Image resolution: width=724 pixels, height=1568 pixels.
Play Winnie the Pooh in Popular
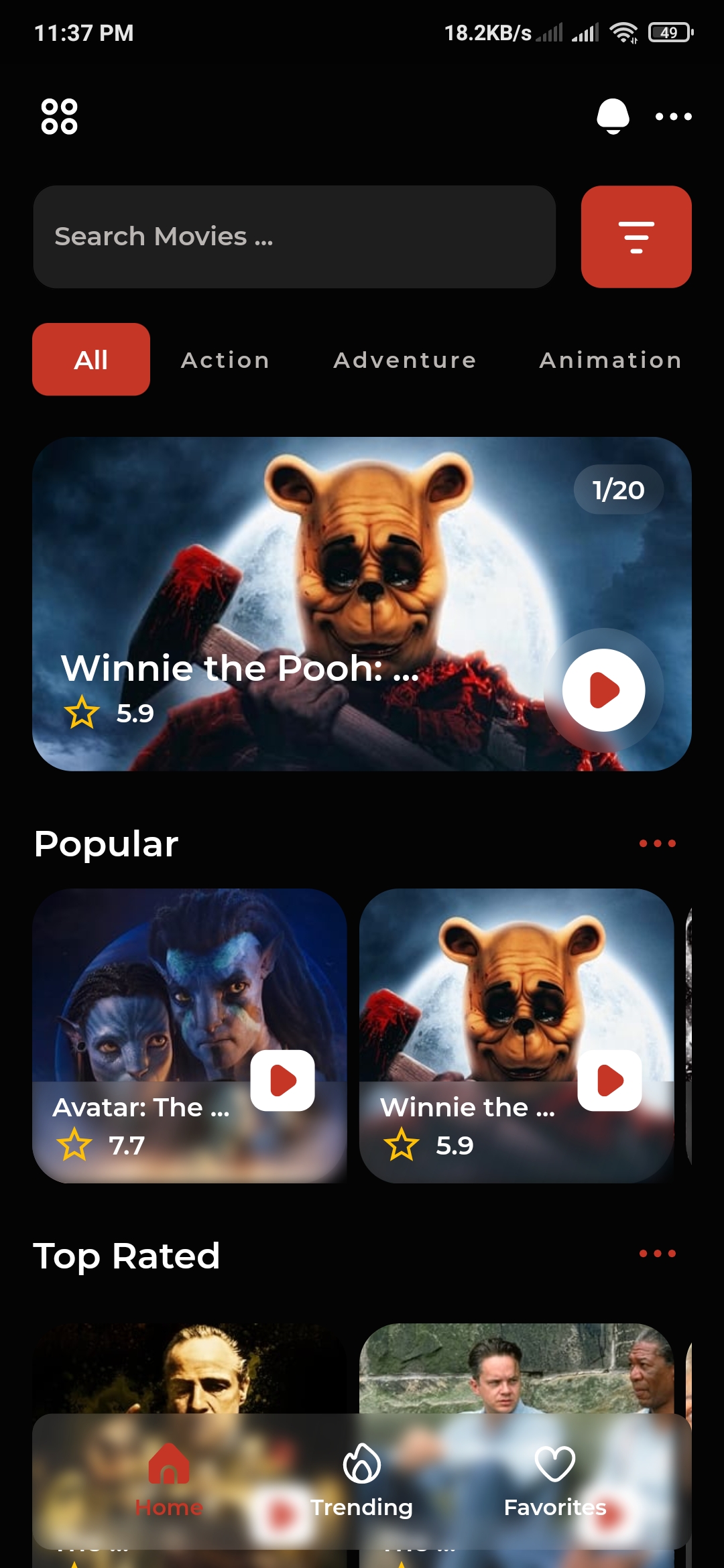(609, 1080)
